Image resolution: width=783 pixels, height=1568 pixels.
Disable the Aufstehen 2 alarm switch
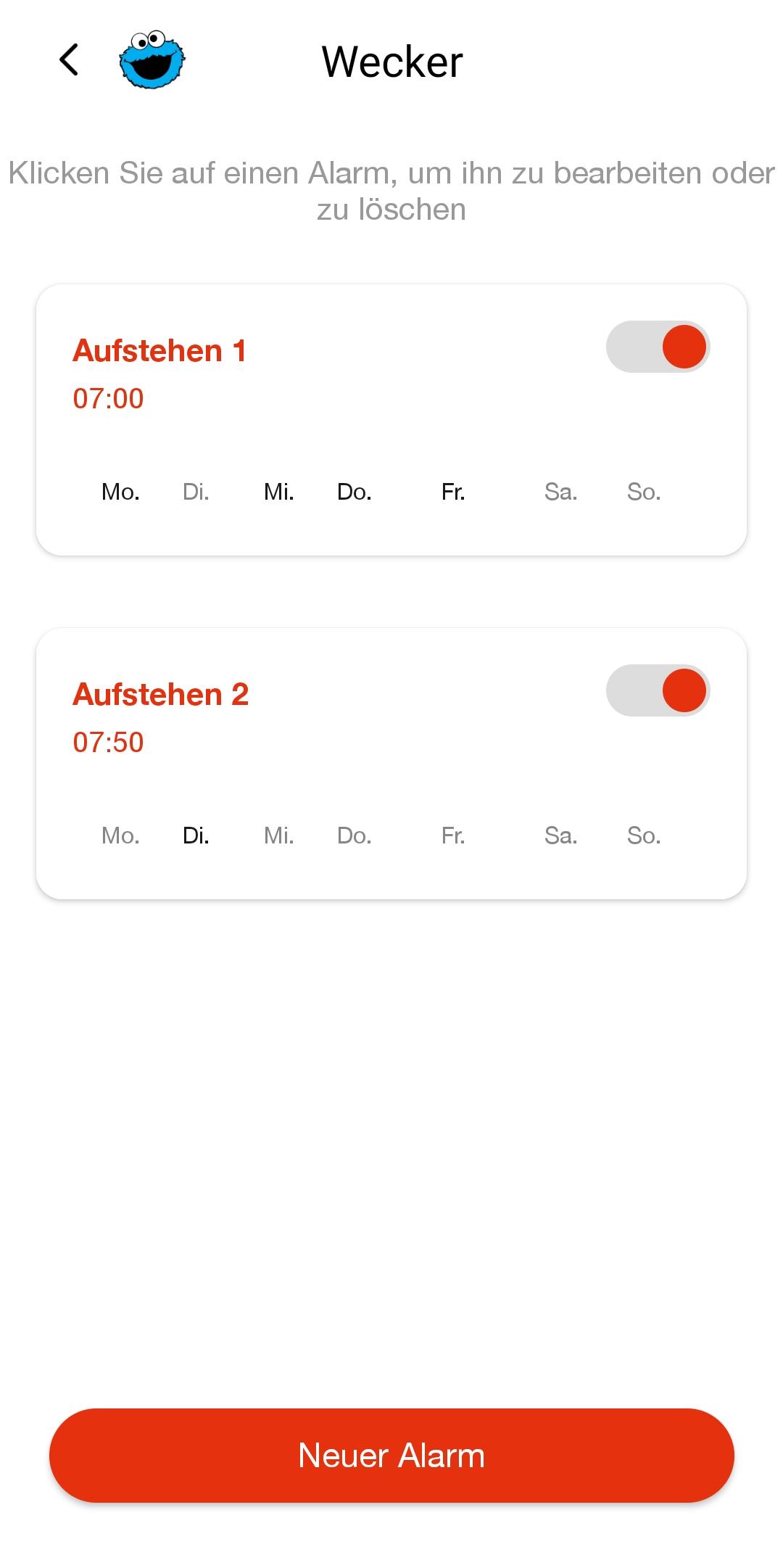pyautogui.click(x=658, y=690)
